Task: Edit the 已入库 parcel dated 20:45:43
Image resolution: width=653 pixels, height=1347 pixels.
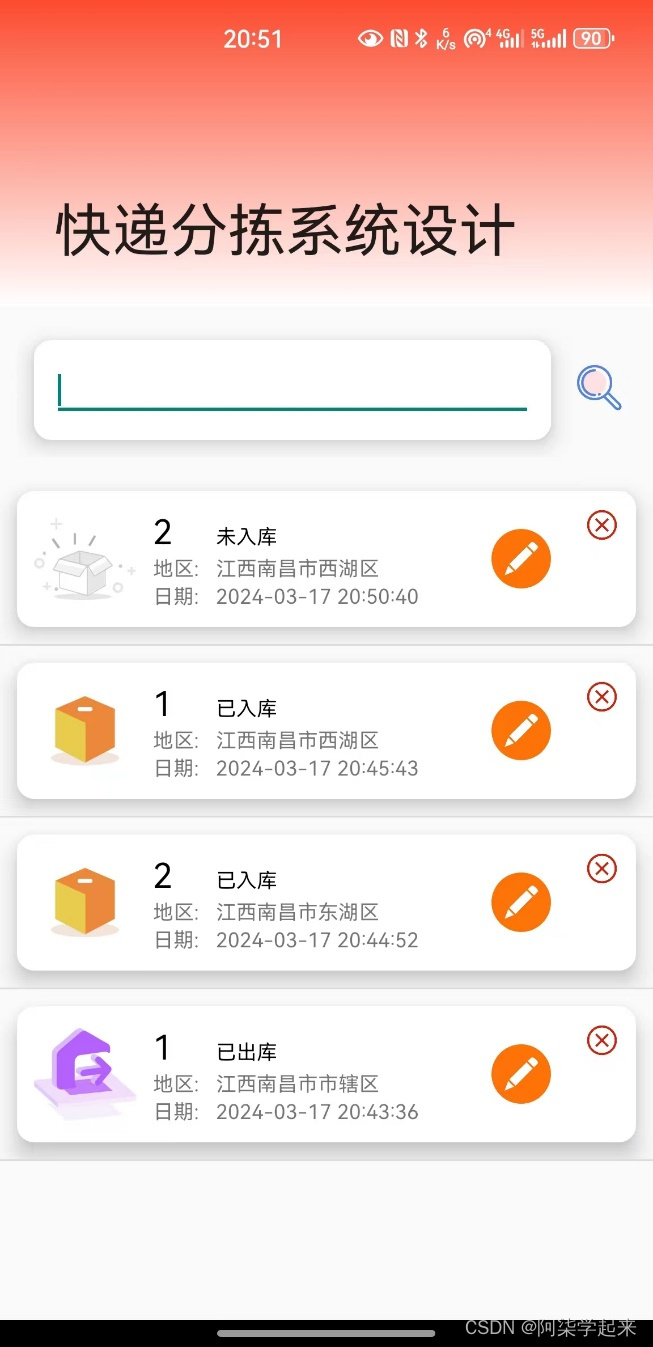Action: pos(521,731)
